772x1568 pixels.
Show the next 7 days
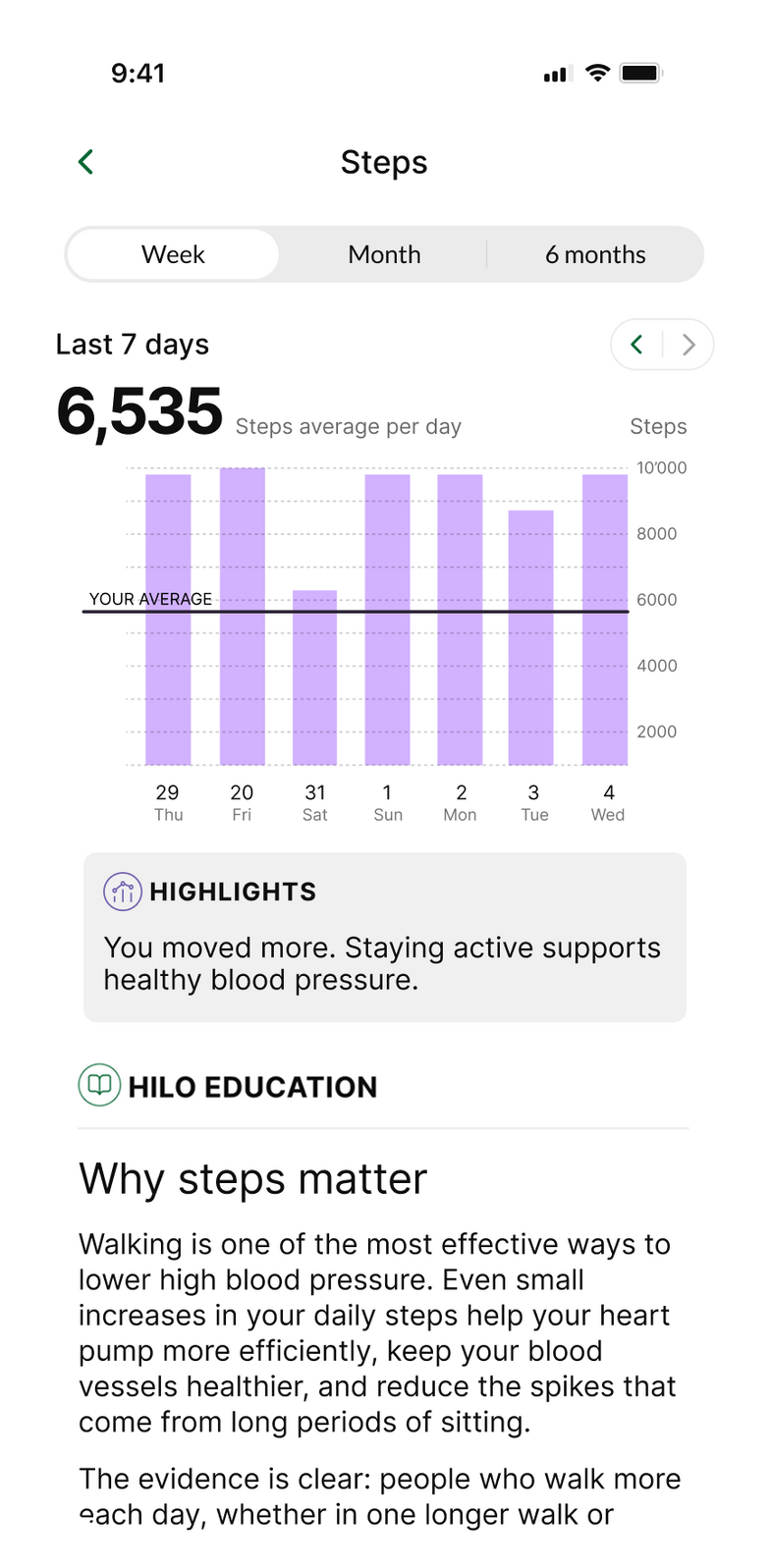click(x=689, y=345)
